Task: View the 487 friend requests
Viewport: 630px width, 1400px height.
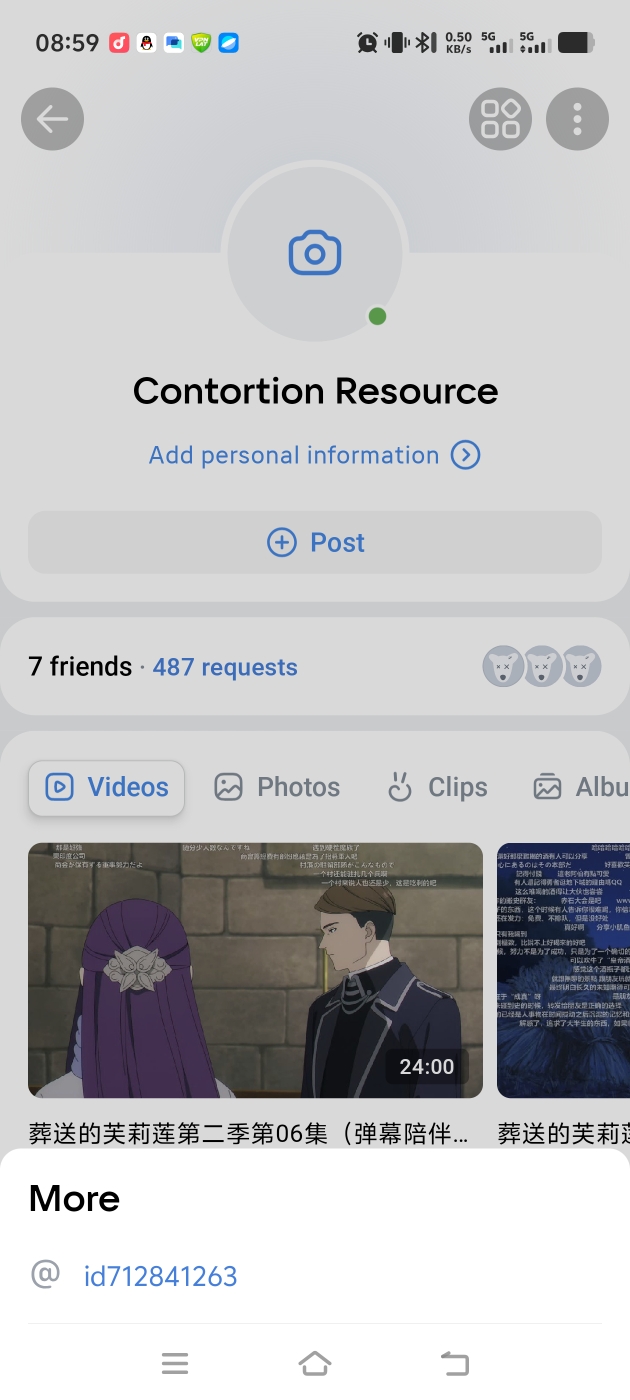Action: [225, 667]
